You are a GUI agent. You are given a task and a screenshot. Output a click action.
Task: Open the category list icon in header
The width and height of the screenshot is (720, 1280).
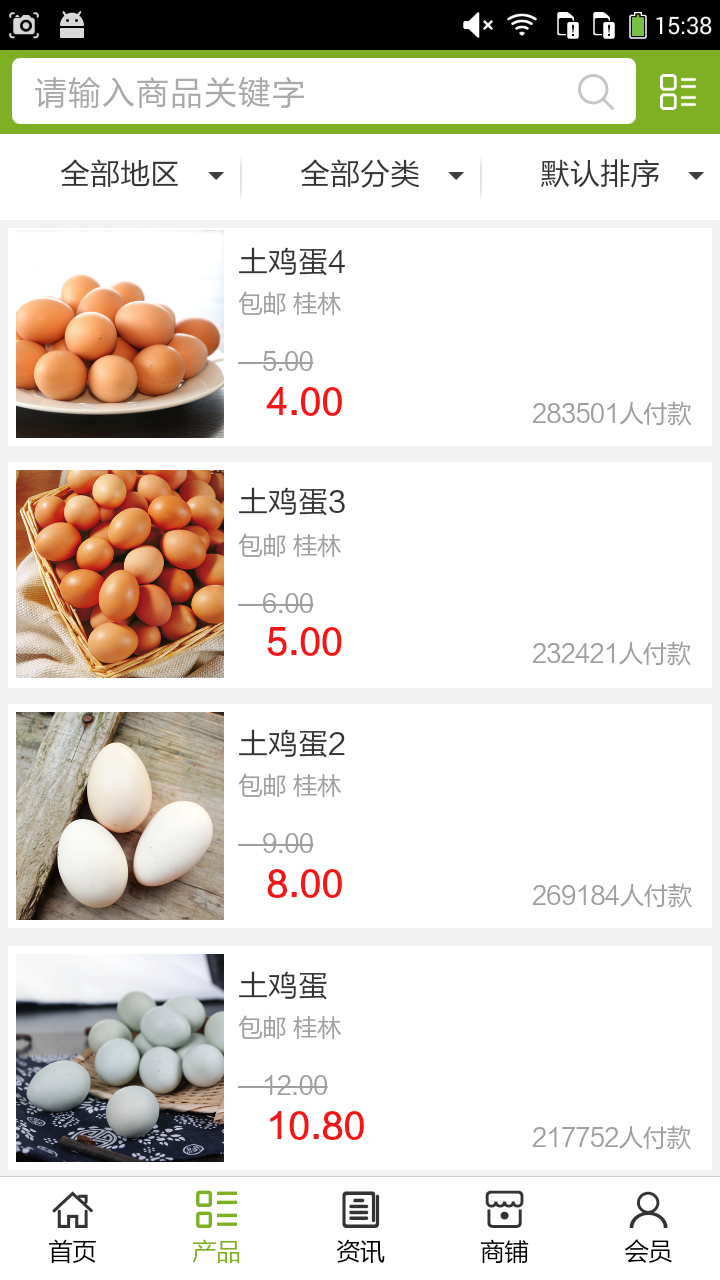(x=678, y=92)
